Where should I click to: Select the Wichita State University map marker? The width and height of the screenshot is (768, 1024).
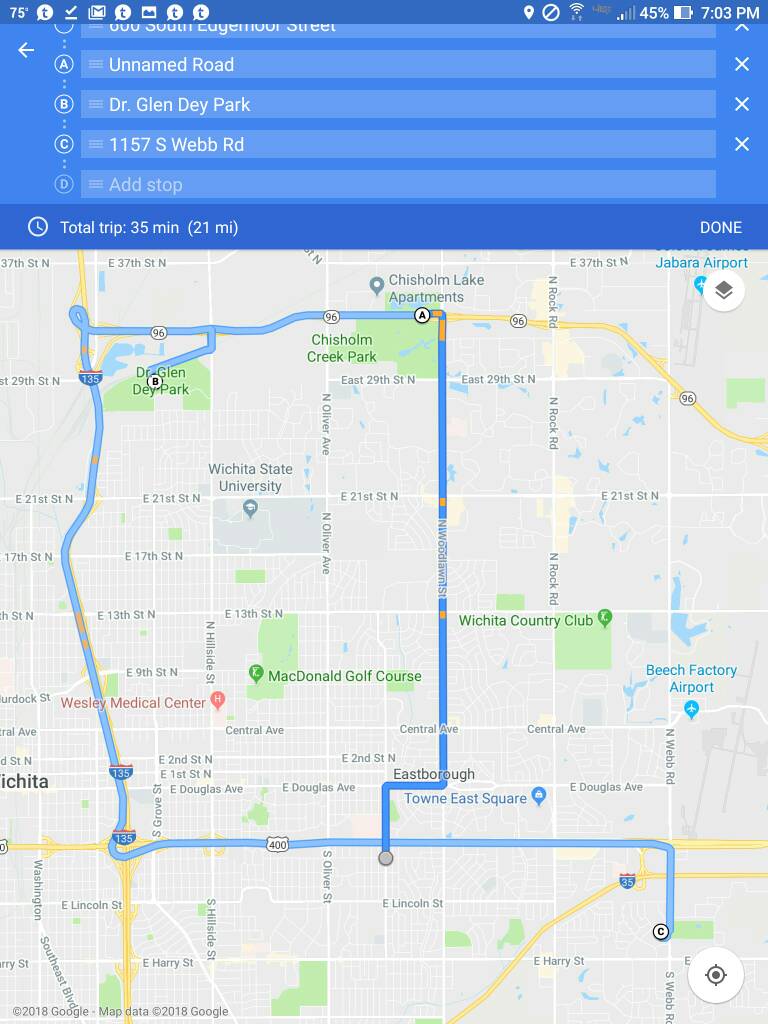[250, 508]
